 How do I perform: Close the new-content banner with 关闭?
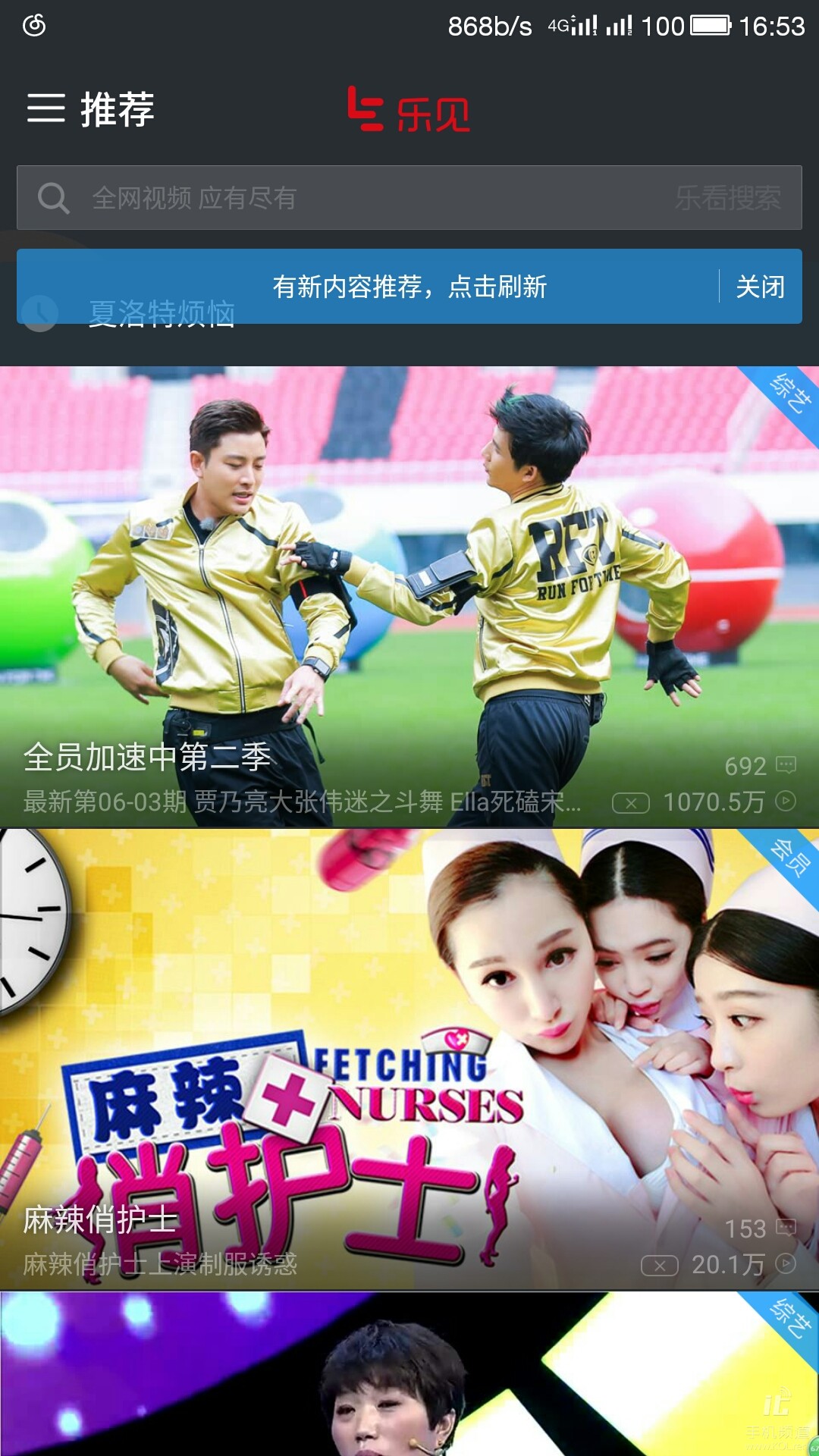[760, 287]
